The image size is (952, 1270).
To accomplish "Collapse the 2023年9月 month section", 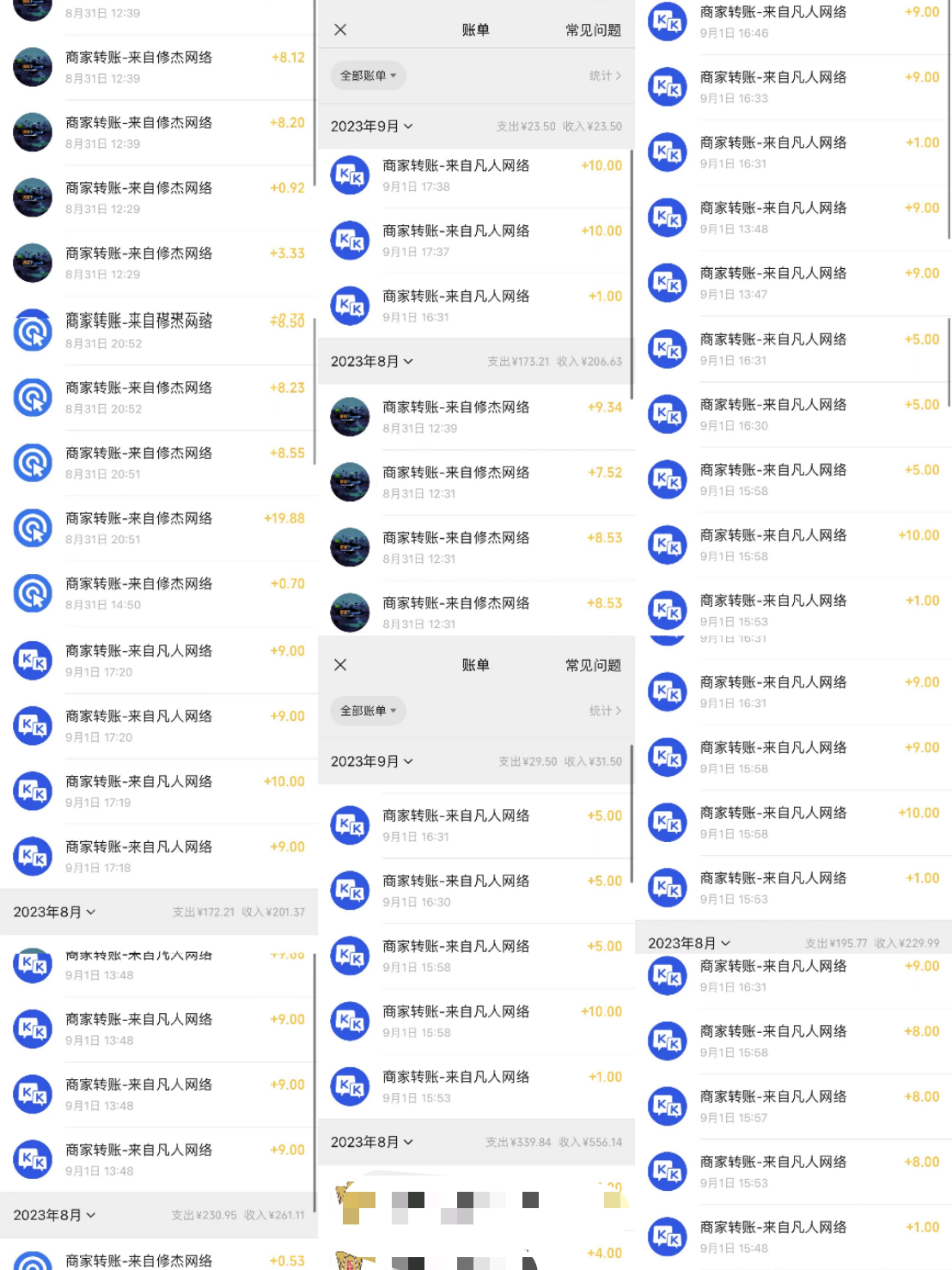I will pyautogui.click(x=372, y=127).
